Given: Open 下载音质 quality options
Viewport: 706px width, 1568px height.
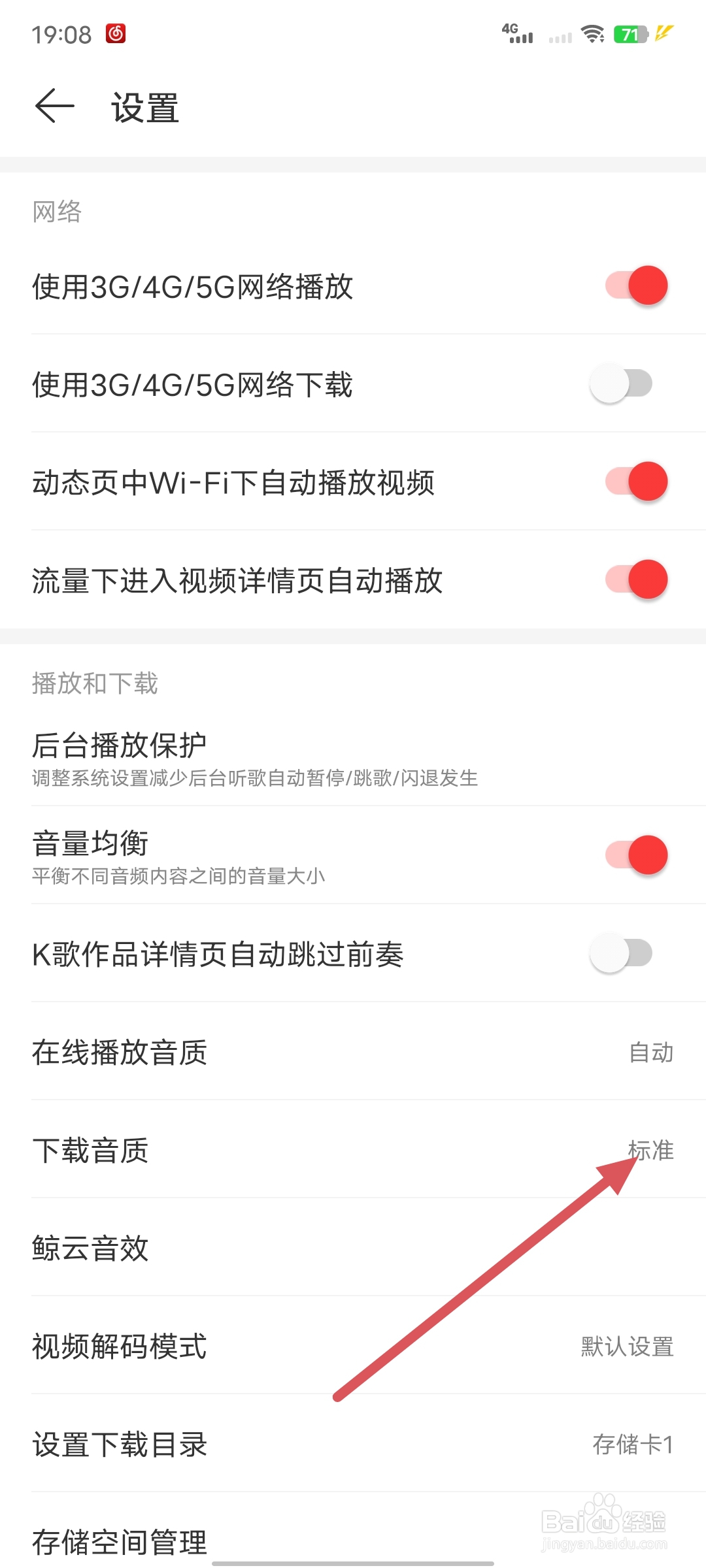Looking at the screenshot, I should [353, 1150].
